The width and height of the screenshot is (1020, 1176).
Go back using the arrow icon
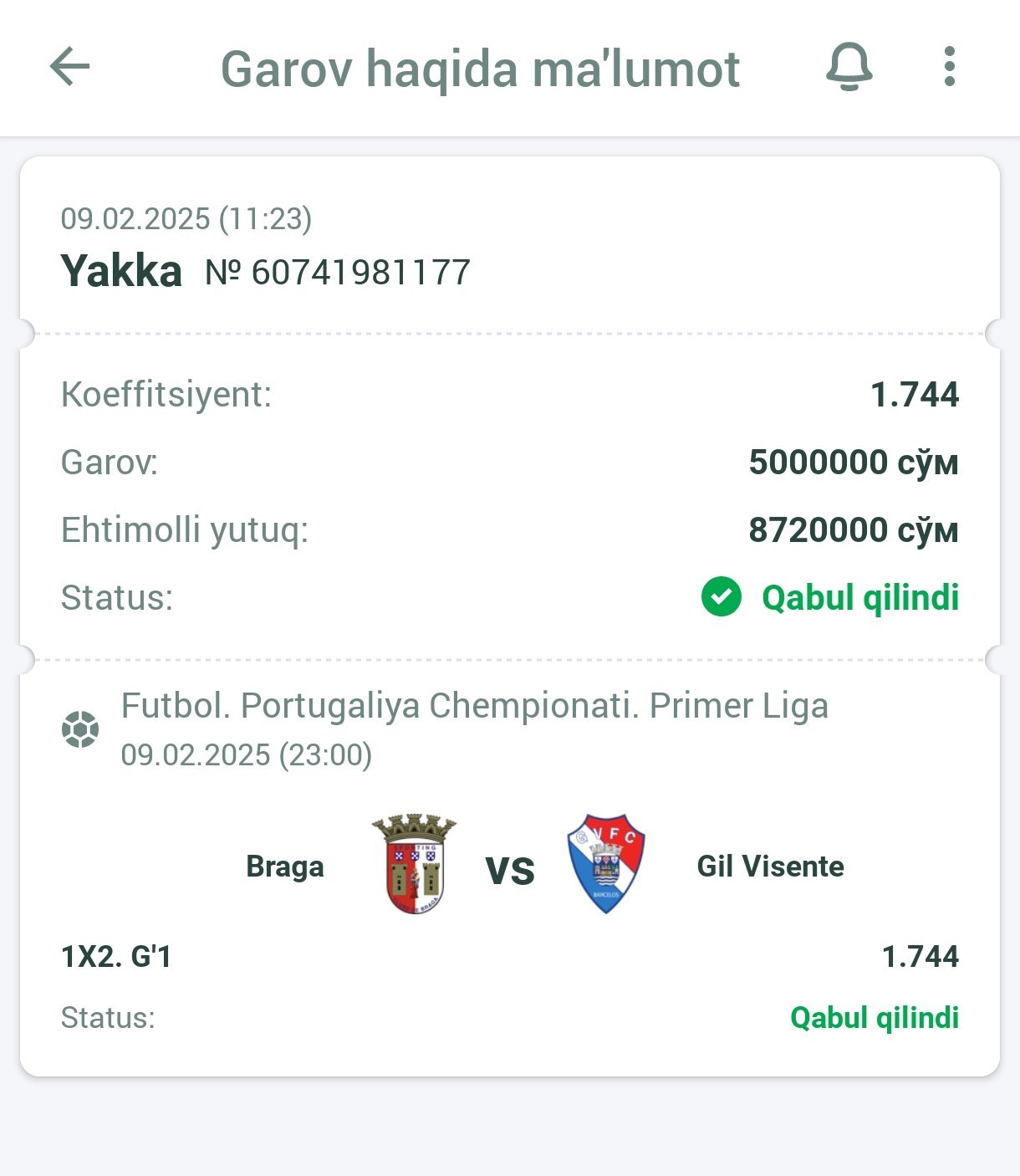[69, 67]
